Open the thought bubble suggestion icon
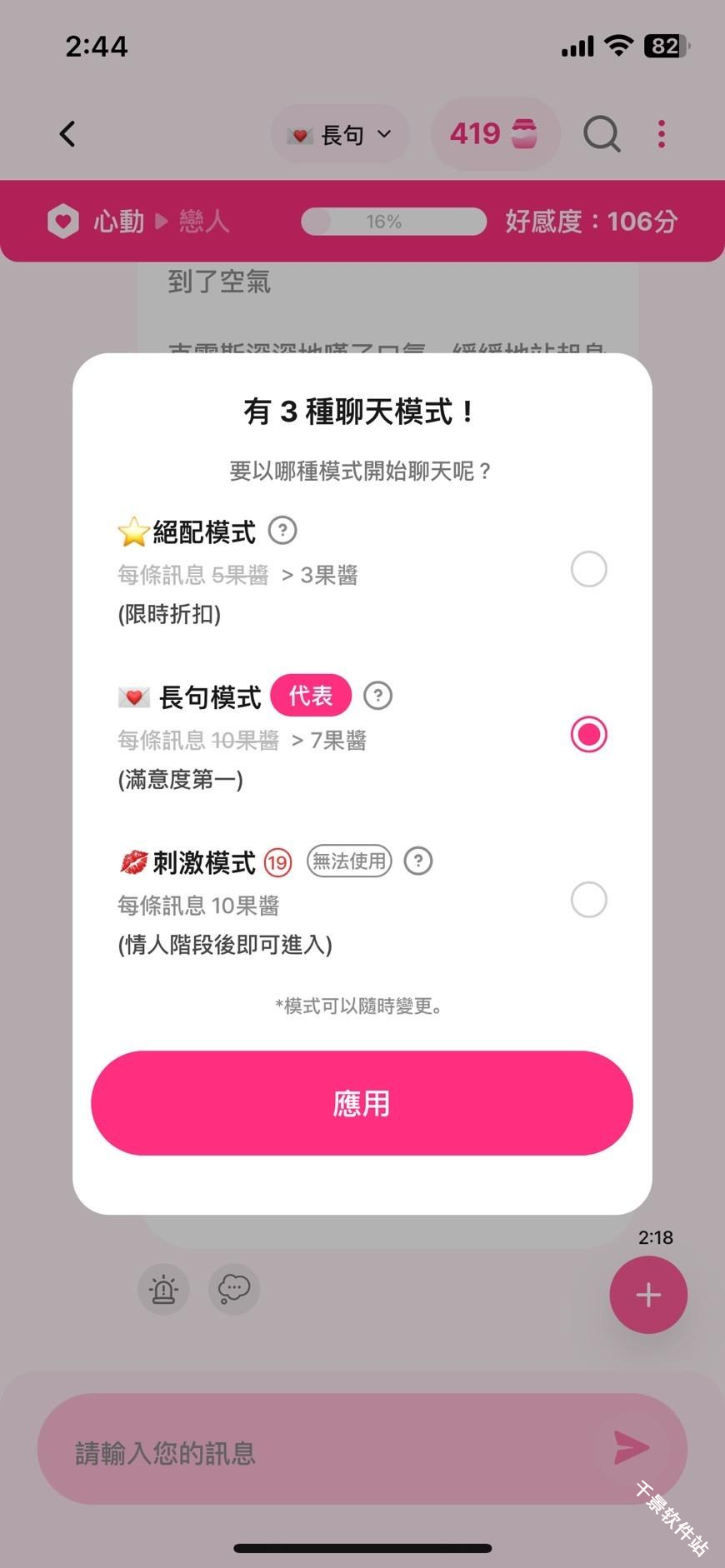The height and width of the screenshot is (1568, 725). (x=234, y=1289)
